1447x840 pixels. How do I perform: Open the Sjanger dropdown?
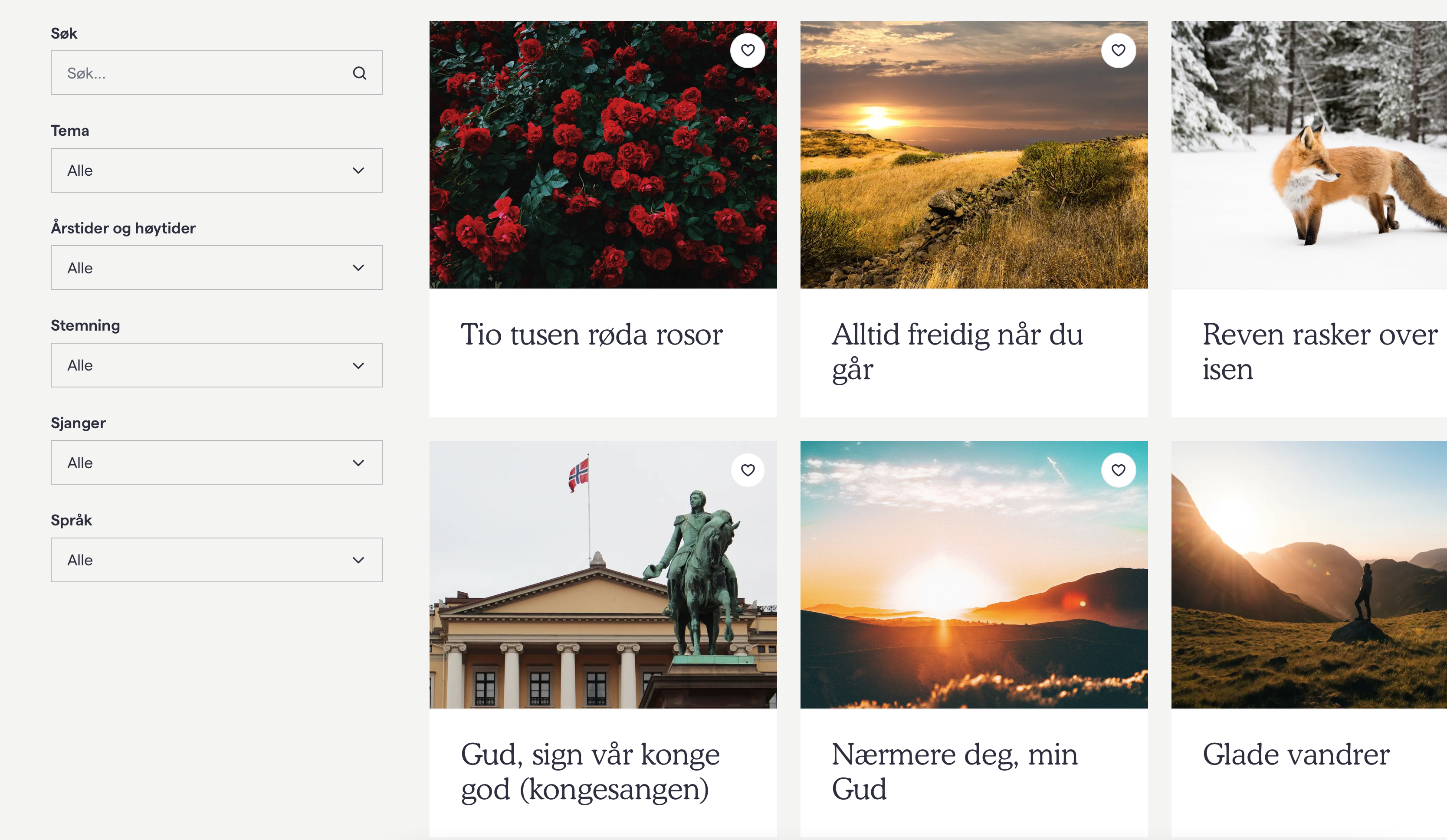217,463
